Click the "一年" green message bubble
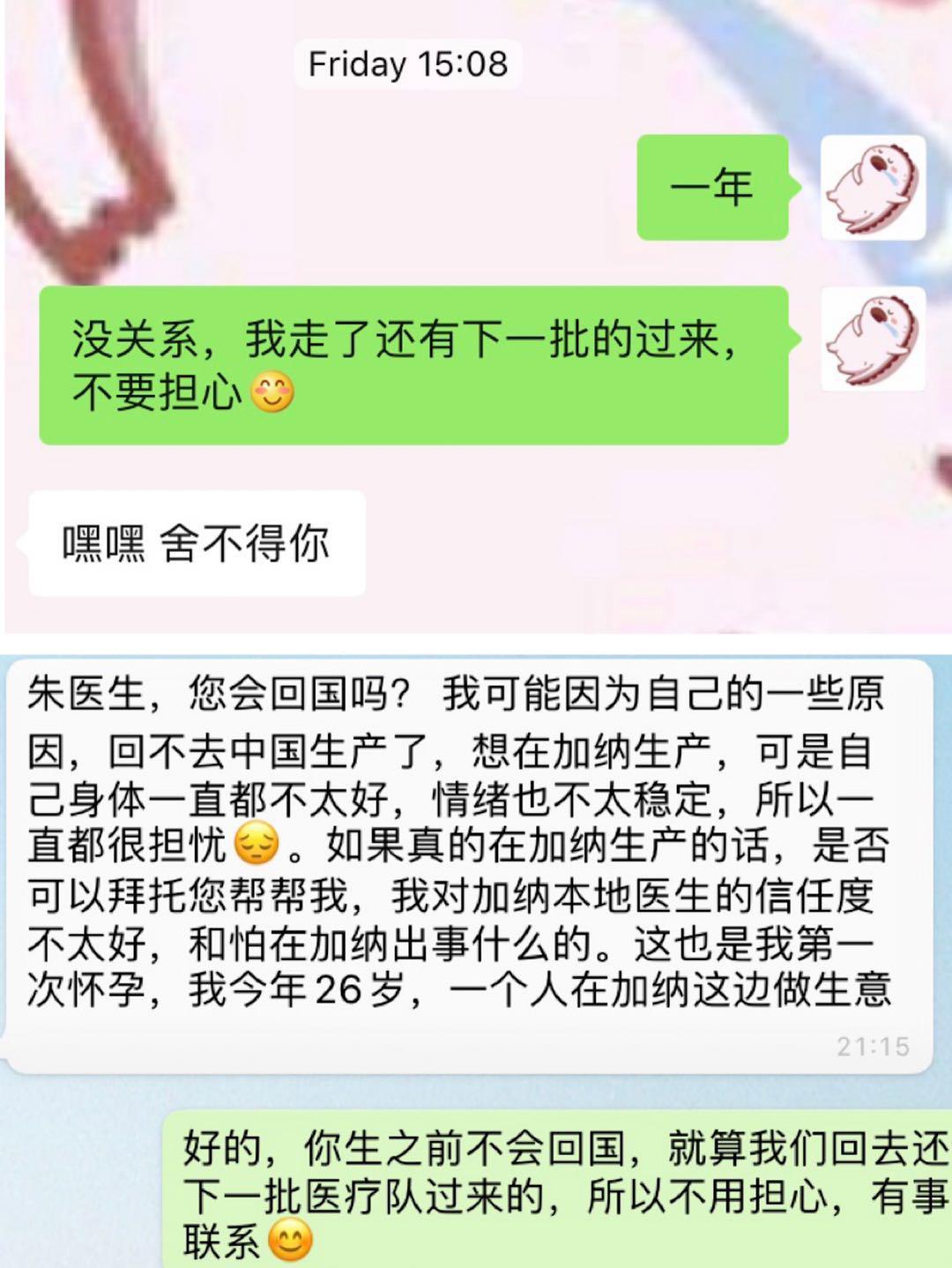Viewport: 952px width, 1268px height. pos(713,188)
